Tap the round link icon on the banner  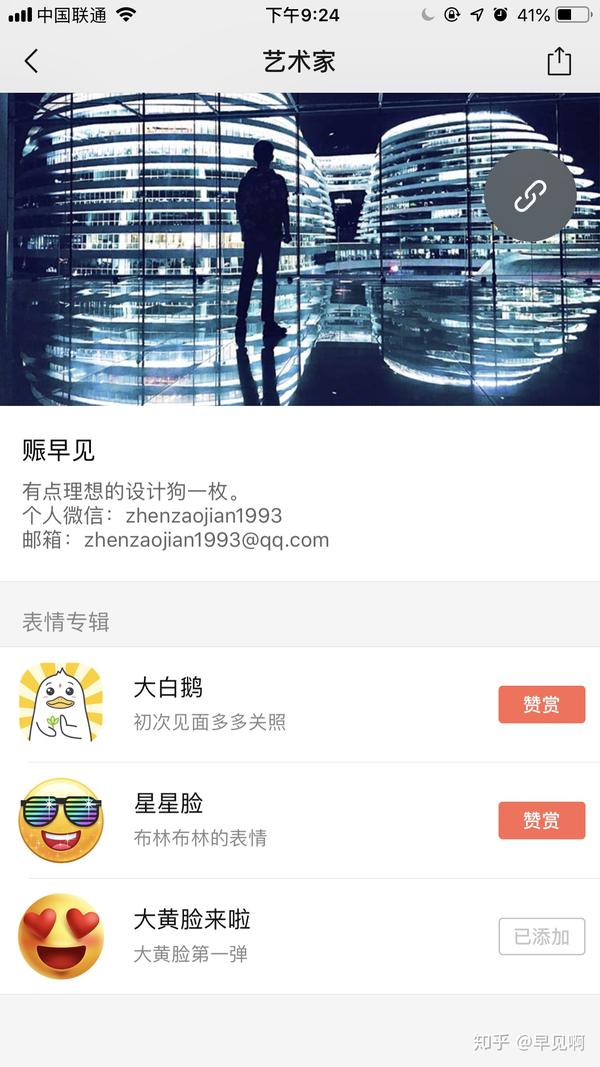click(529, 196)
